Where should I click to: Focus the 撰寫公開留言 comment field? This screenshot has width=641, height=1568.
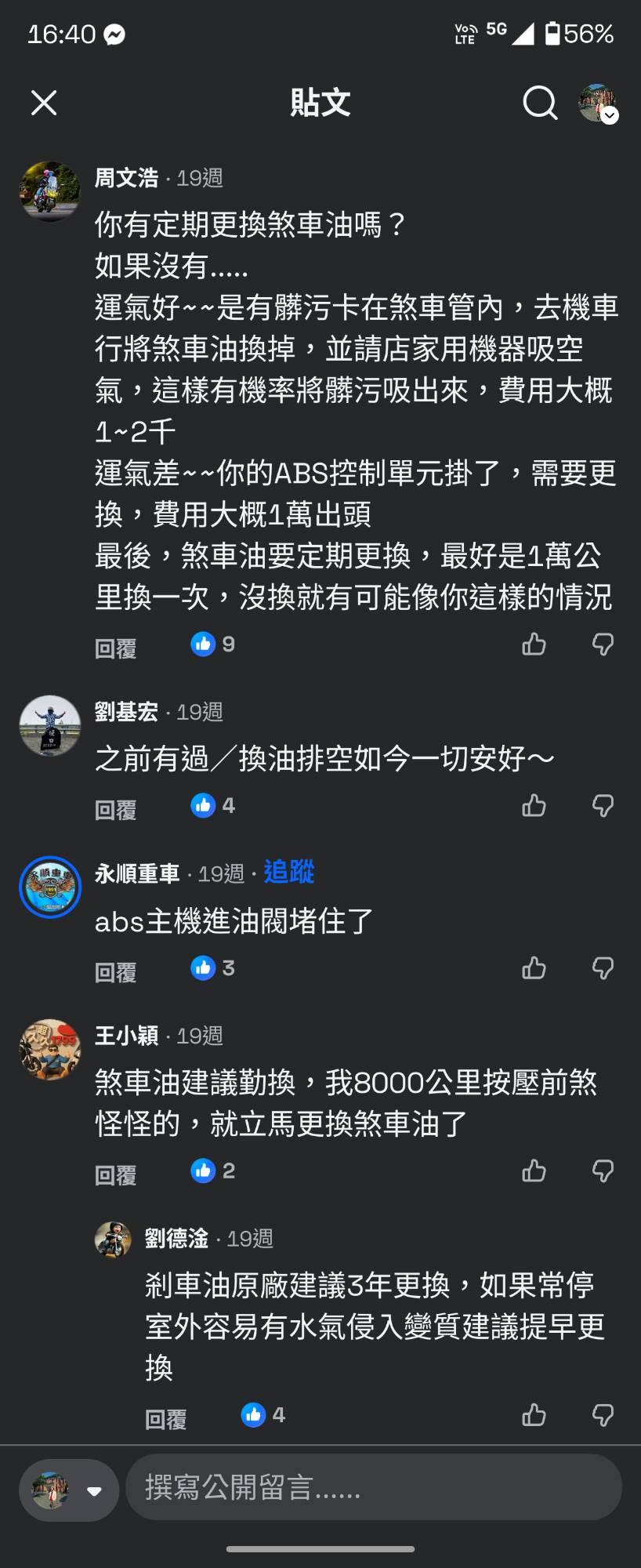coord(373,1487)
